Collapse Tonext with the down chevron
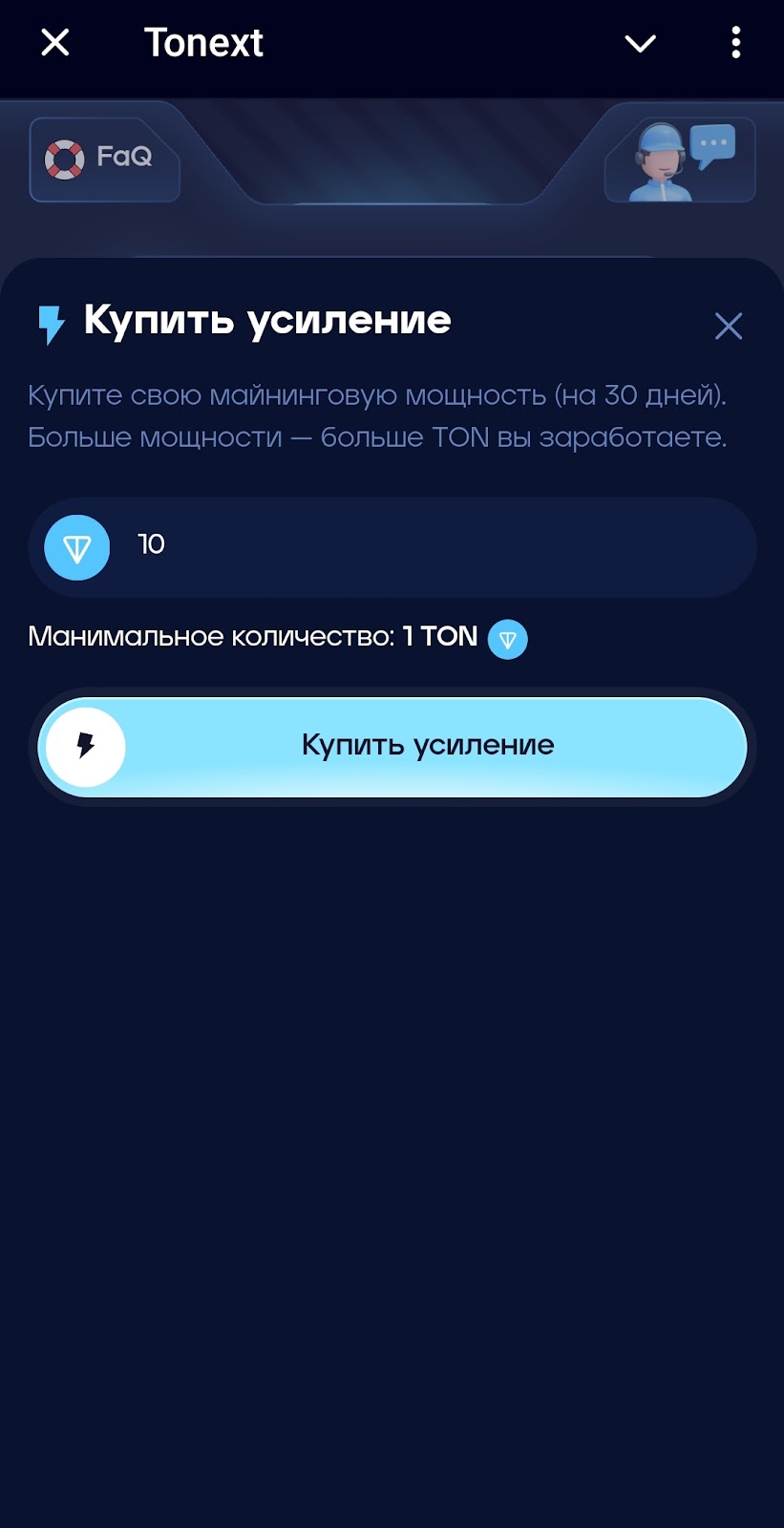Viewport: 784px width, 1528px height. coord(640,43)
